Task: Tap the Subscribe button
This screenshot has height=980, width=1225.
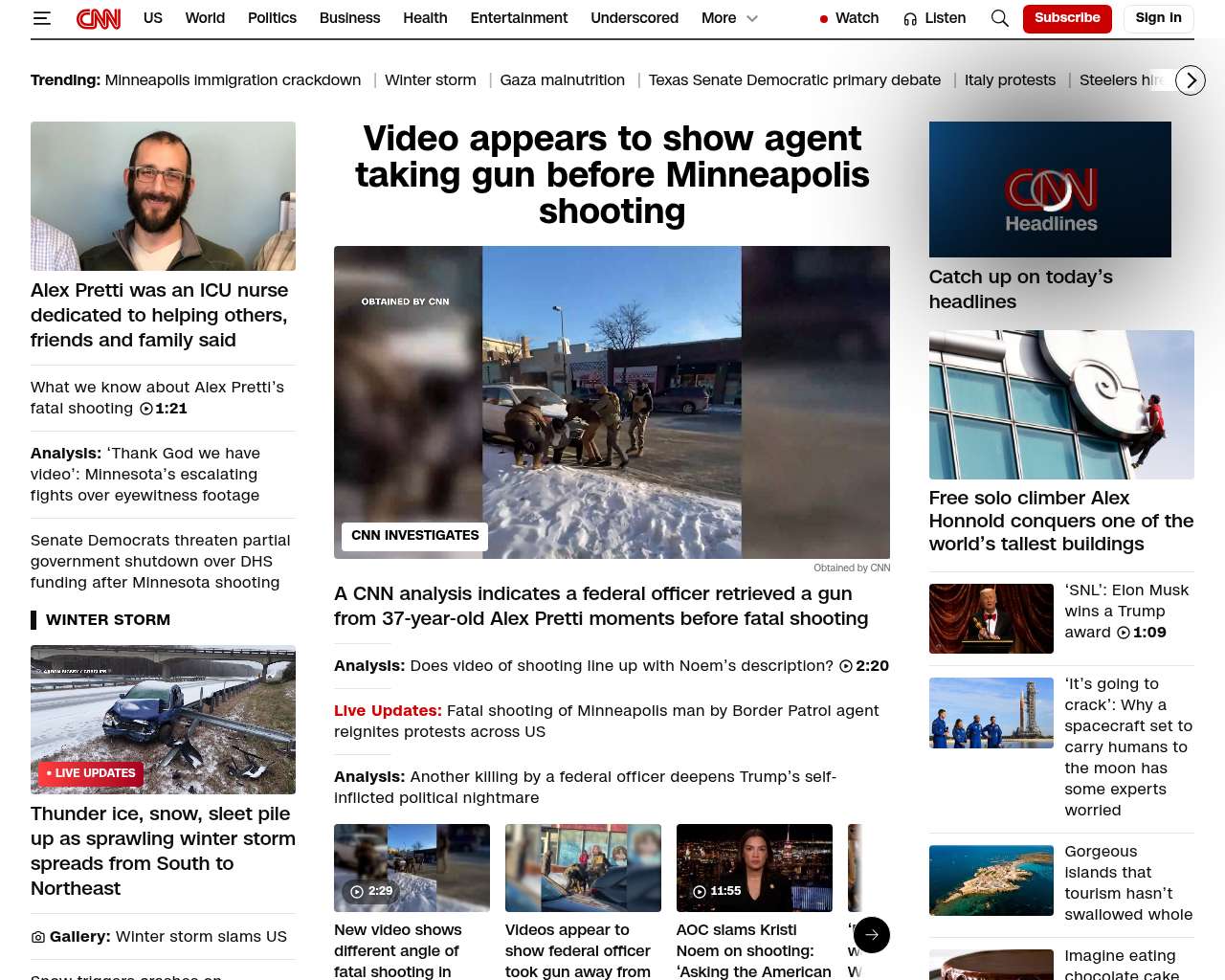Action: tap(1066, 18)
